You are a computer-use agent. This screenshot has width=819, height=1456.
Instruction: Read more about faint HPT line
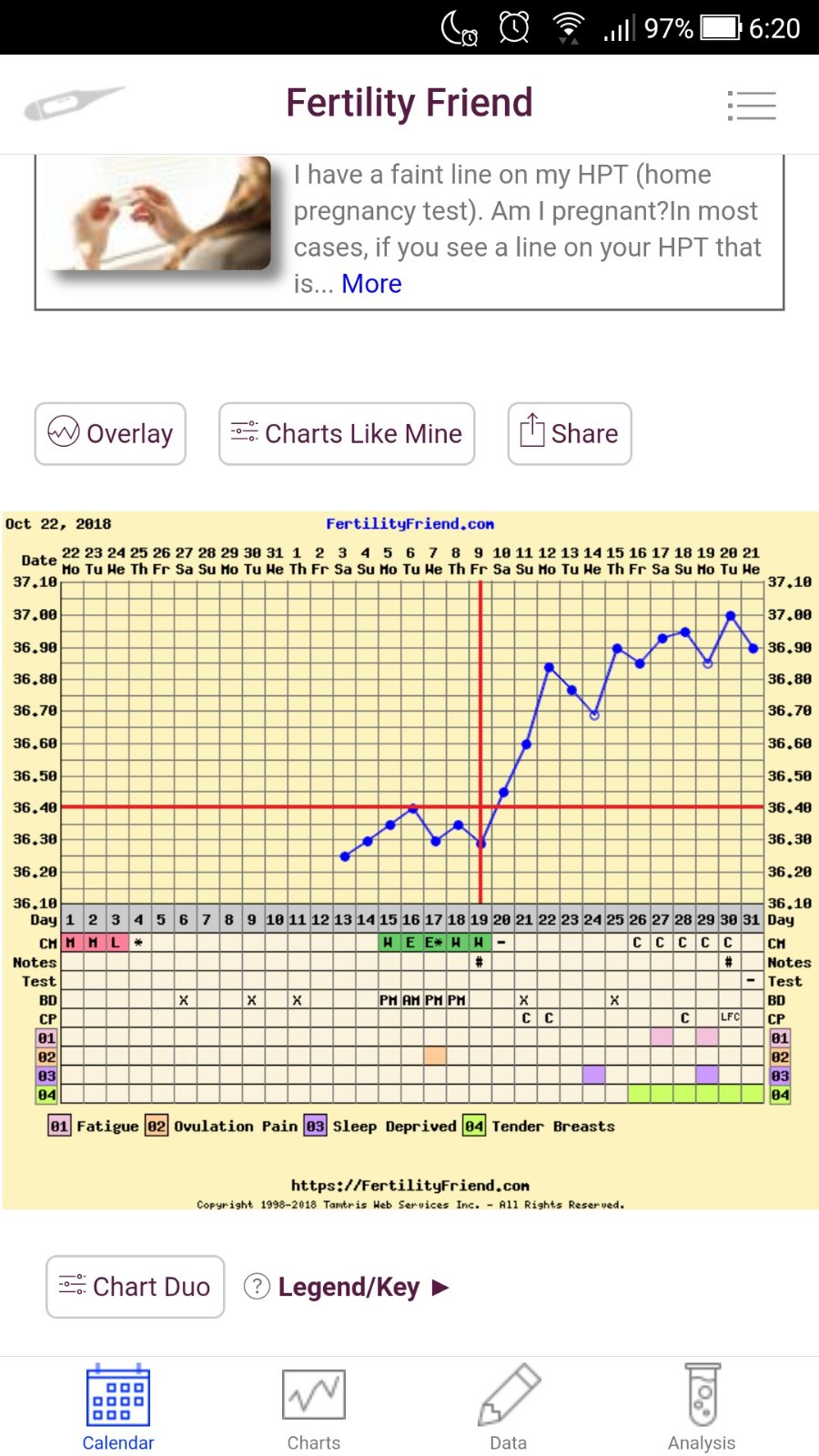point(371,284)
